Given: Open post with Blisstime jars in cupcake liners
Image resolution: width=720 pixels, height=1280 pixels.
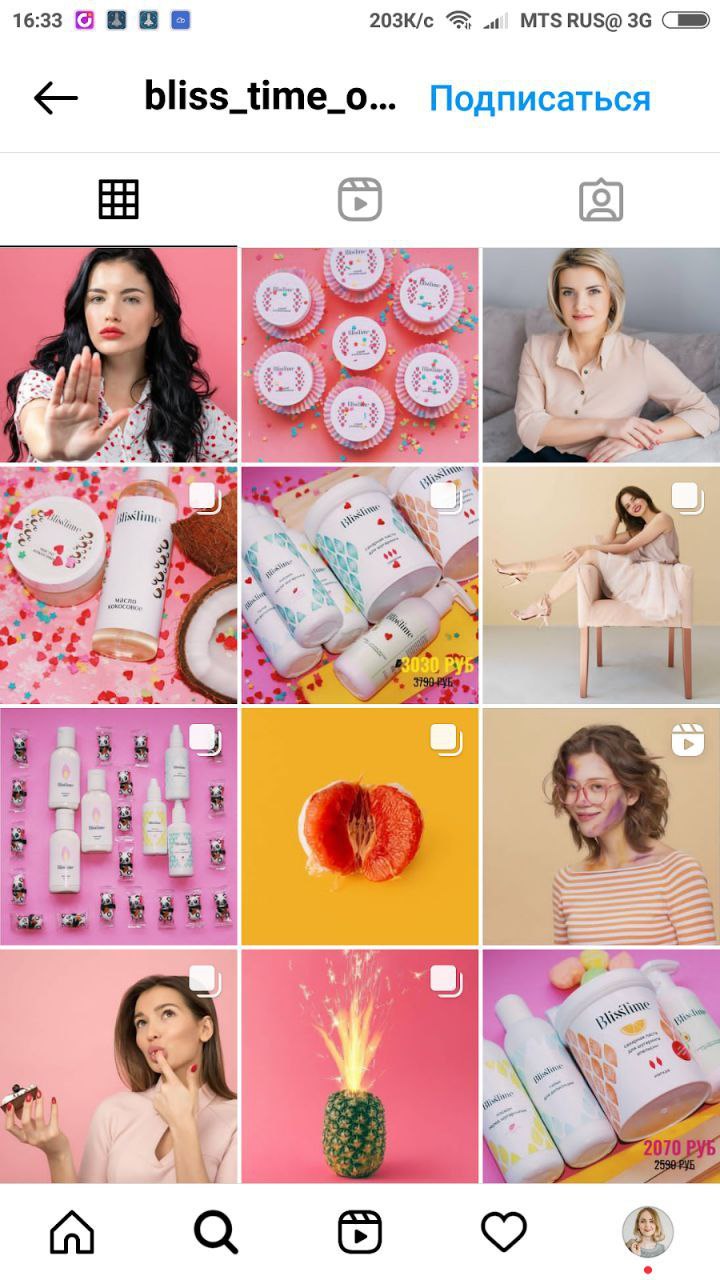Looking at the screenshot, I should click(x=360, y=355).
